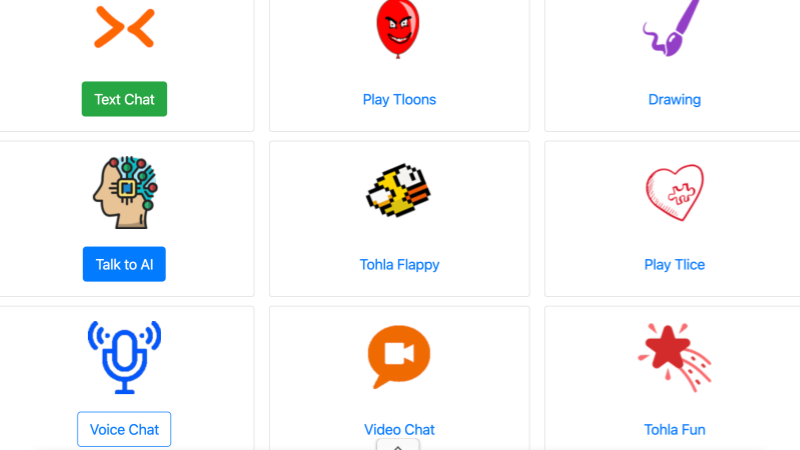Expand the bottom panel with the up chevron
800x450 pixels.
398,446
